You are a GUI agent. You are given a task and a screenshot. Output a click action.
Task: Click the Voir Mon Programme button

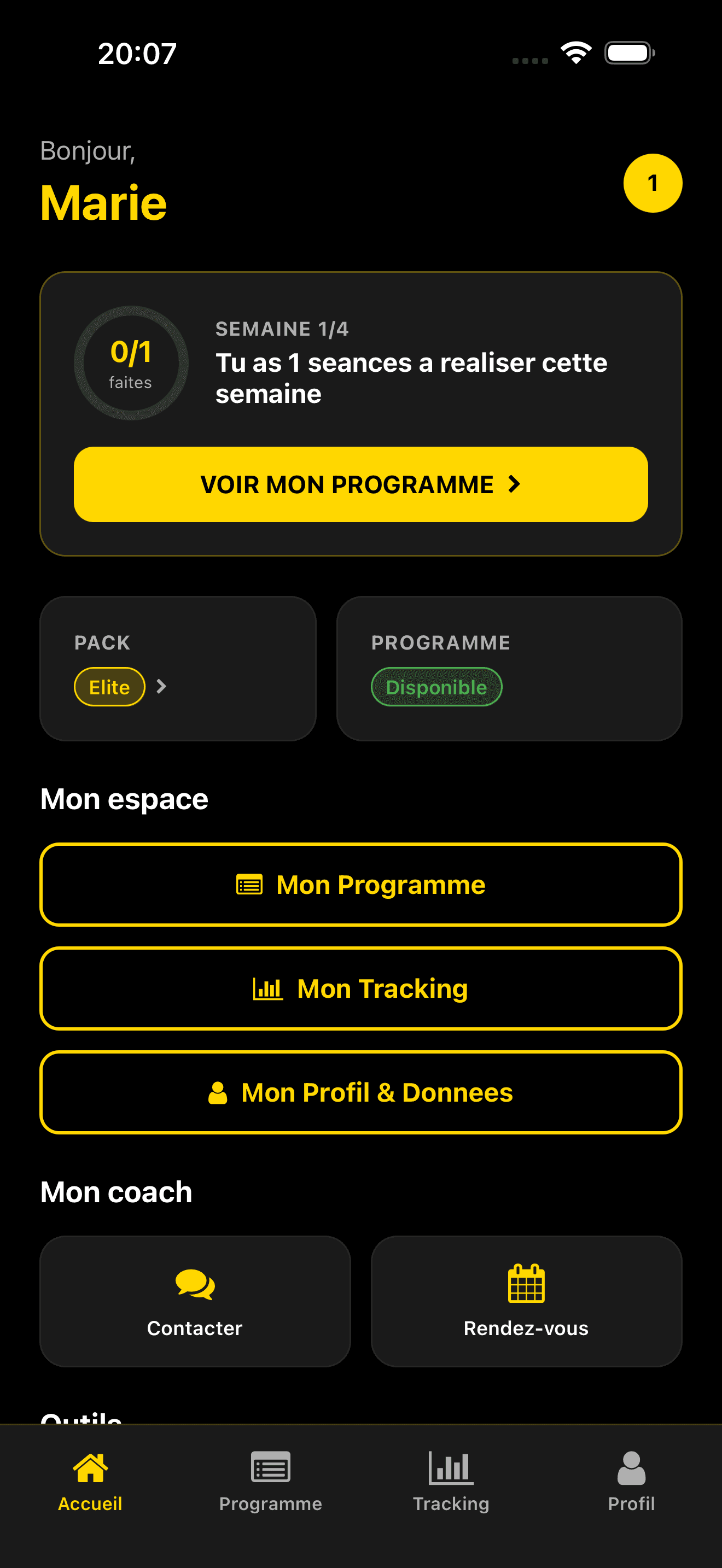[x=361, y=484]
